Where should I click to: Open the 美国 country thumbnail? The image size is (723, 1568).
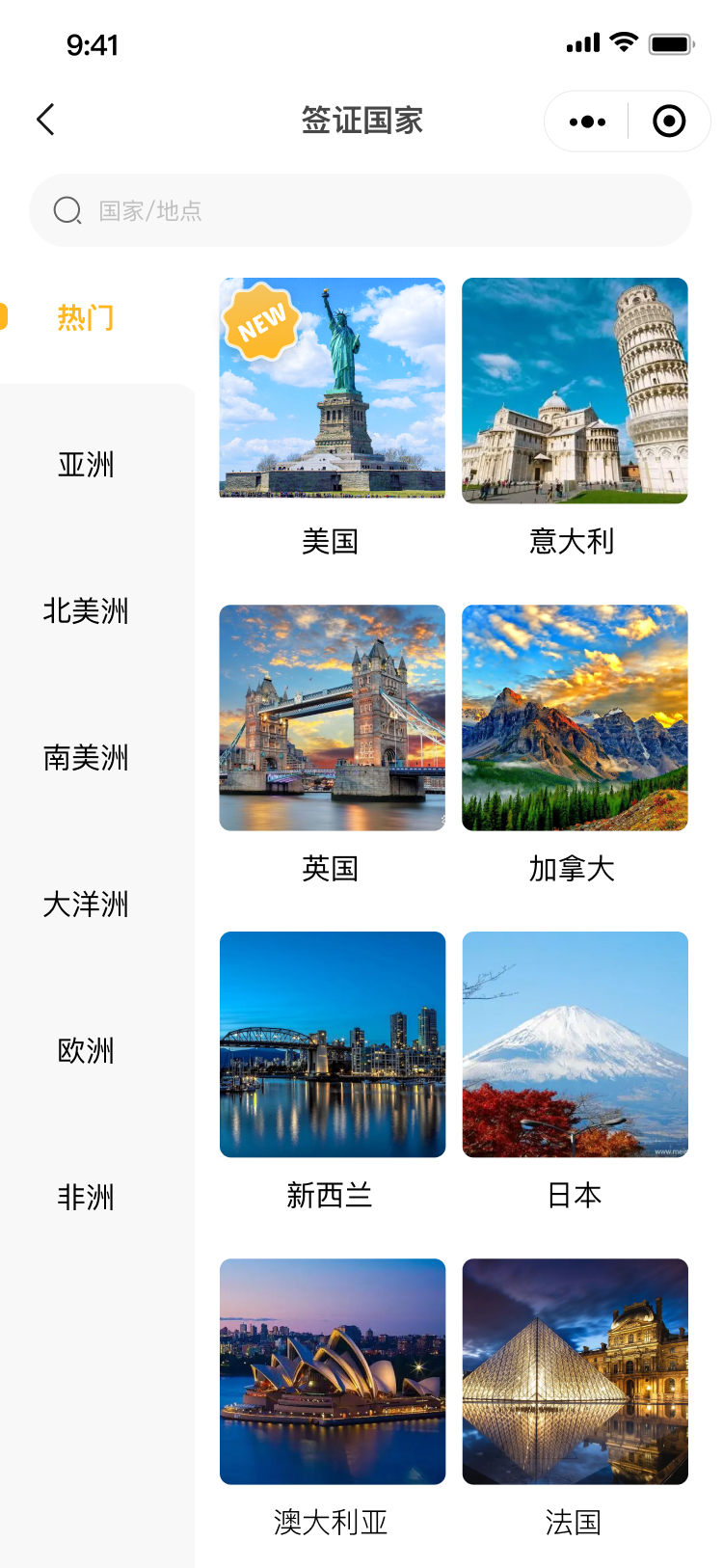pos(332,388)
